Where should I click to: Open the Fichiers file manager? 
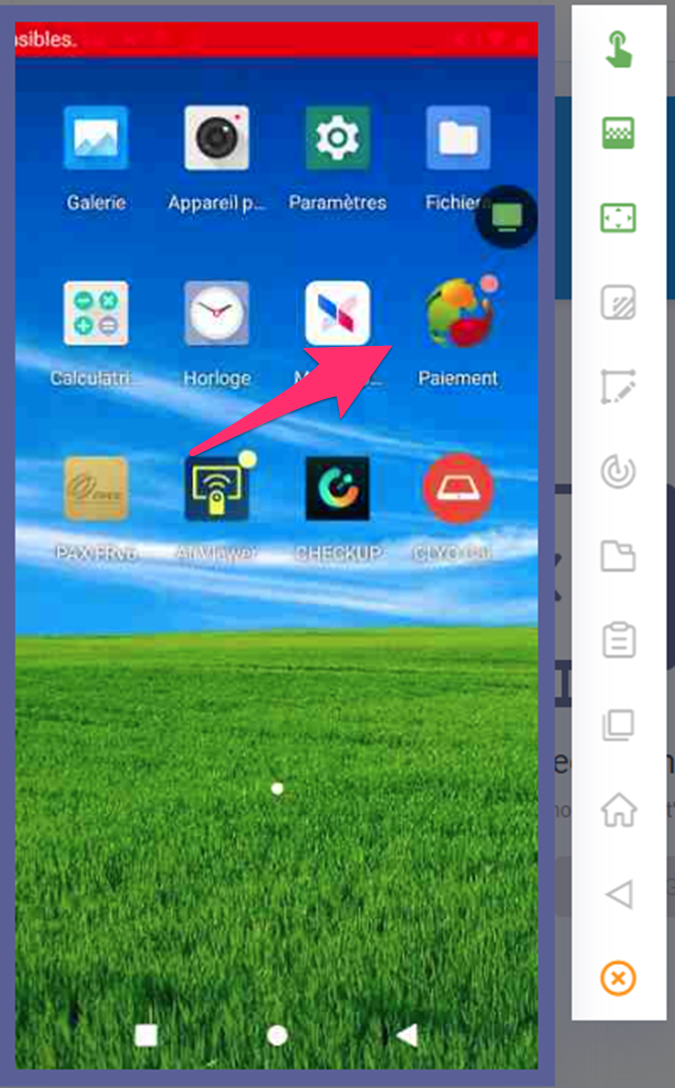coord(457,139)
